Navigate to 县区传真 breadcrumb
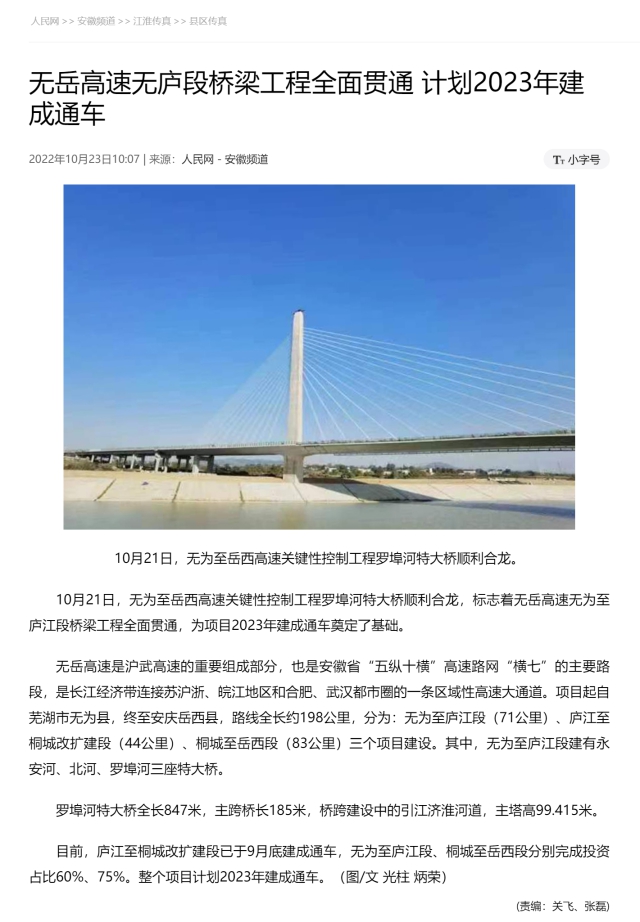The width and height of the screenshot is (640, 922). [x=208, y=21]
